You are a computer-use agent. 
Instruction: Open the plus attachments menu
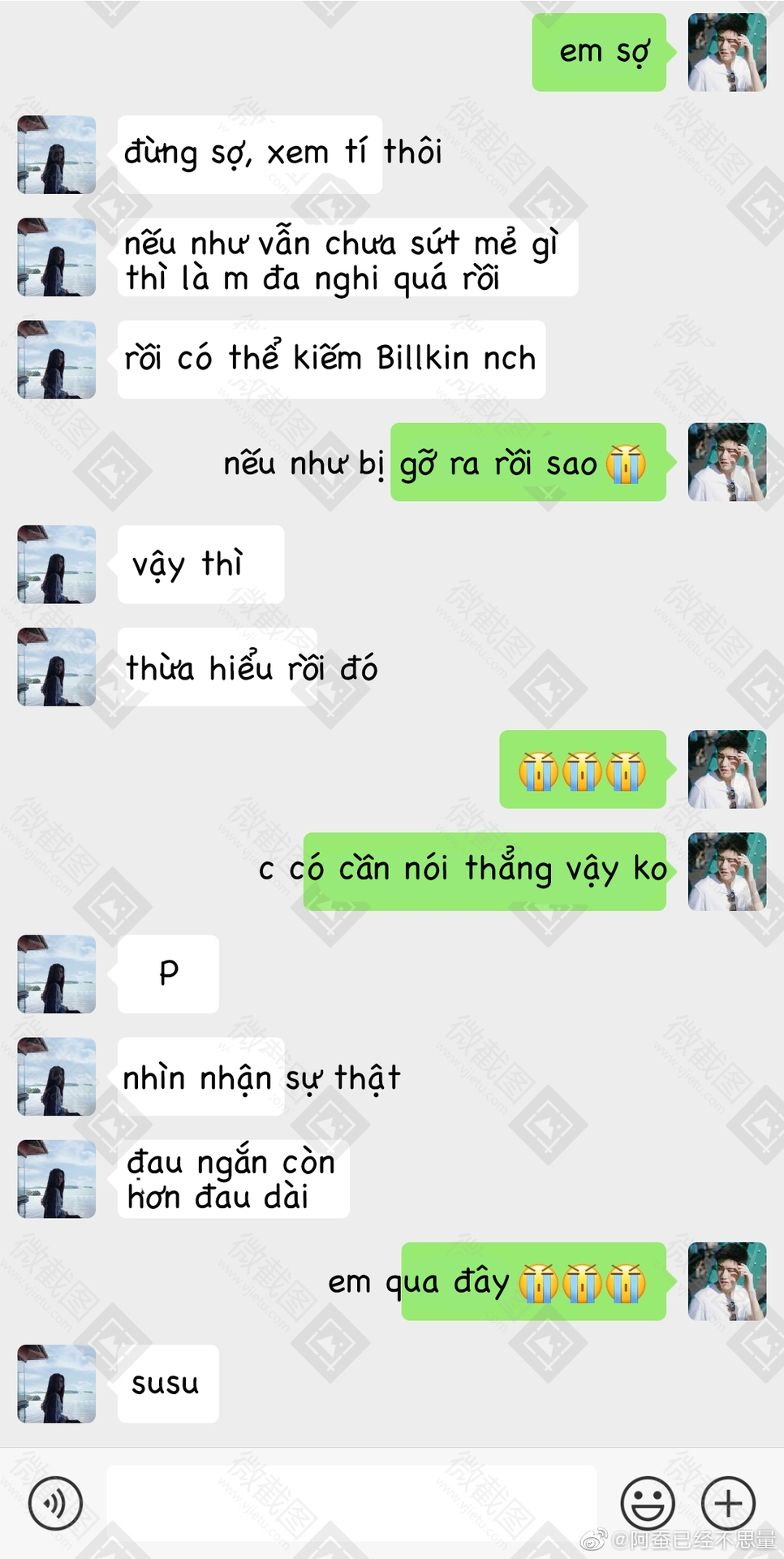click(728, 1503)
